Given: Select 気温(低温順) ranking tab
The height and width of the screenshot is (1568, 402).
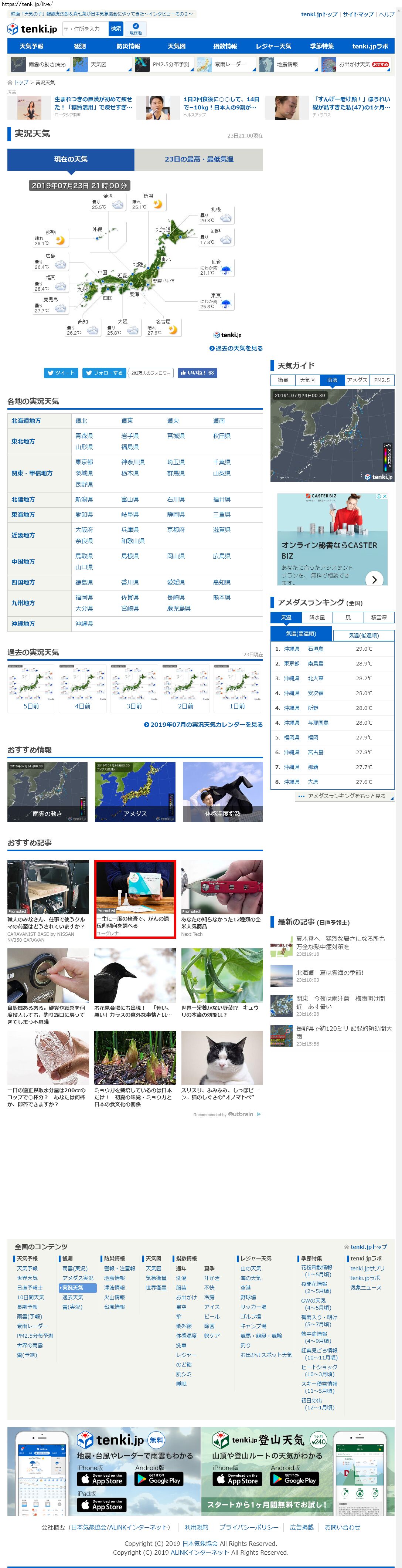Looking at the screenshot, I should [364, 635].
